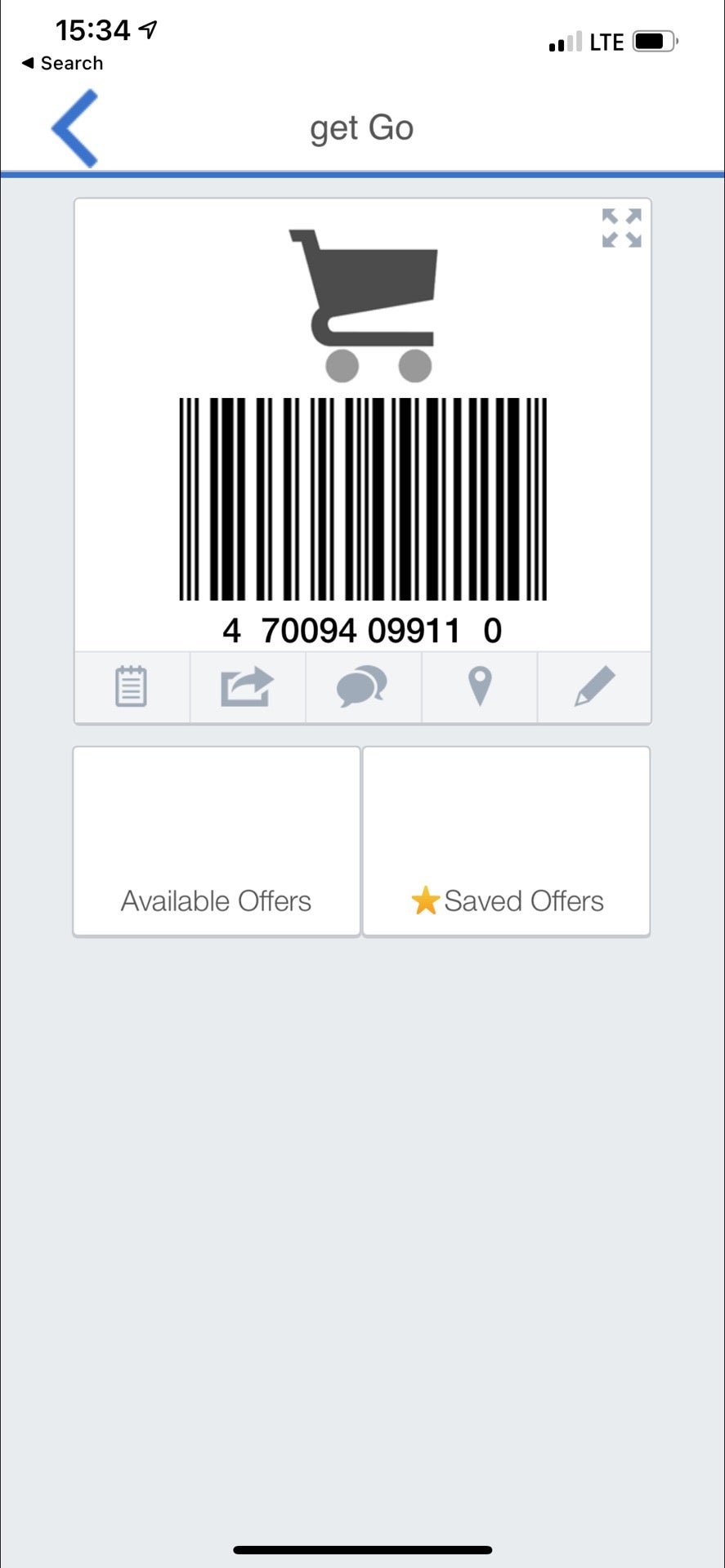The width and height of the screenshot is (725, 1568).
Task: Open Available Offers
Action: pos(217,842)
